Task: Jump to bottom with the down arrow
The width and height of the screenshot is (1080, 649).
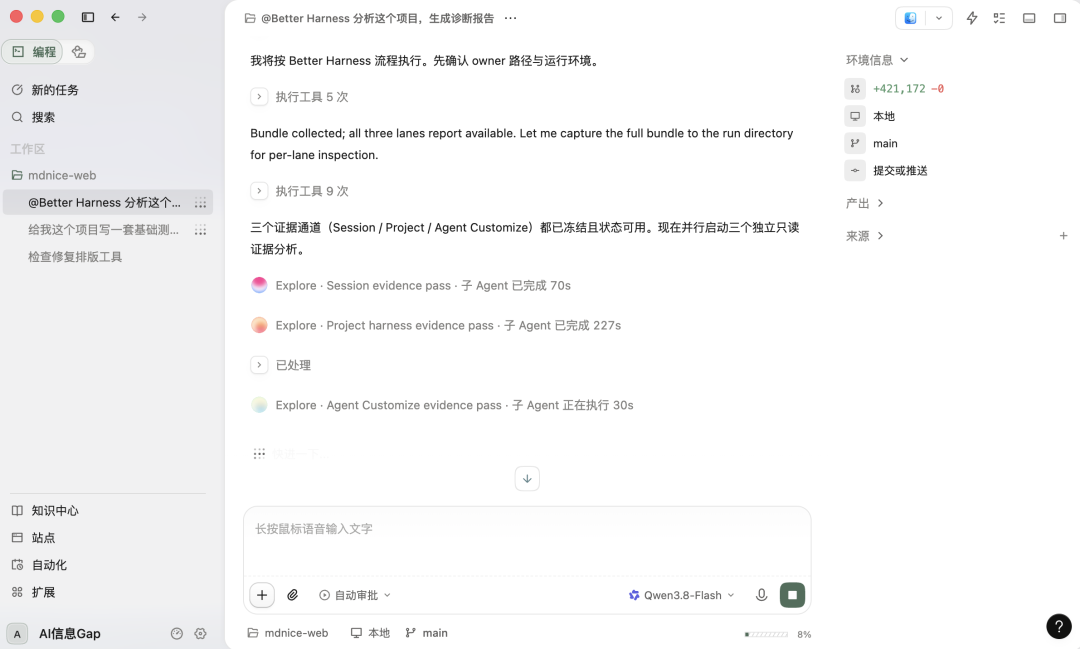Action: (x=527, y=479)
